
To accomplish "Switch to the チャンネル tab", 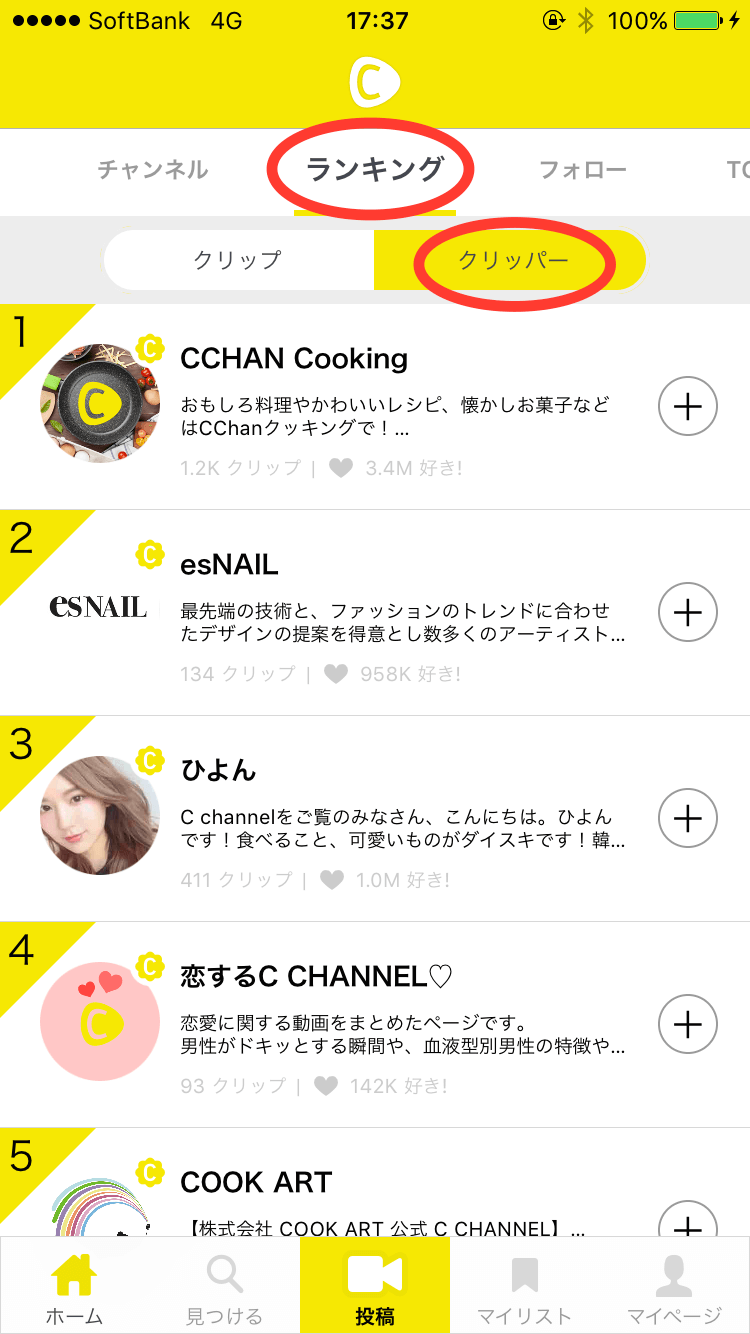I will tap(152, 170).
